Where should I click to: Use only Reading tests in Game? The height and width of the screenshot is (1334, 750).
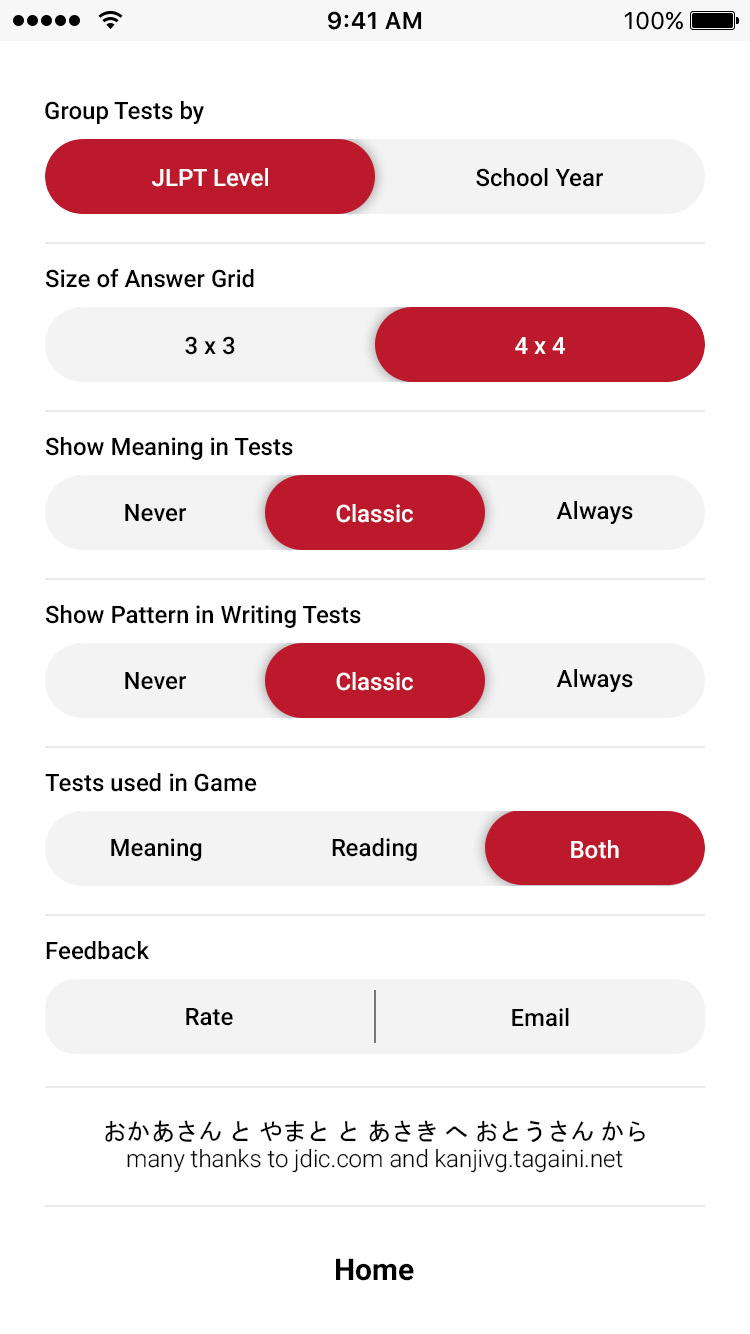tap(374, 848)
